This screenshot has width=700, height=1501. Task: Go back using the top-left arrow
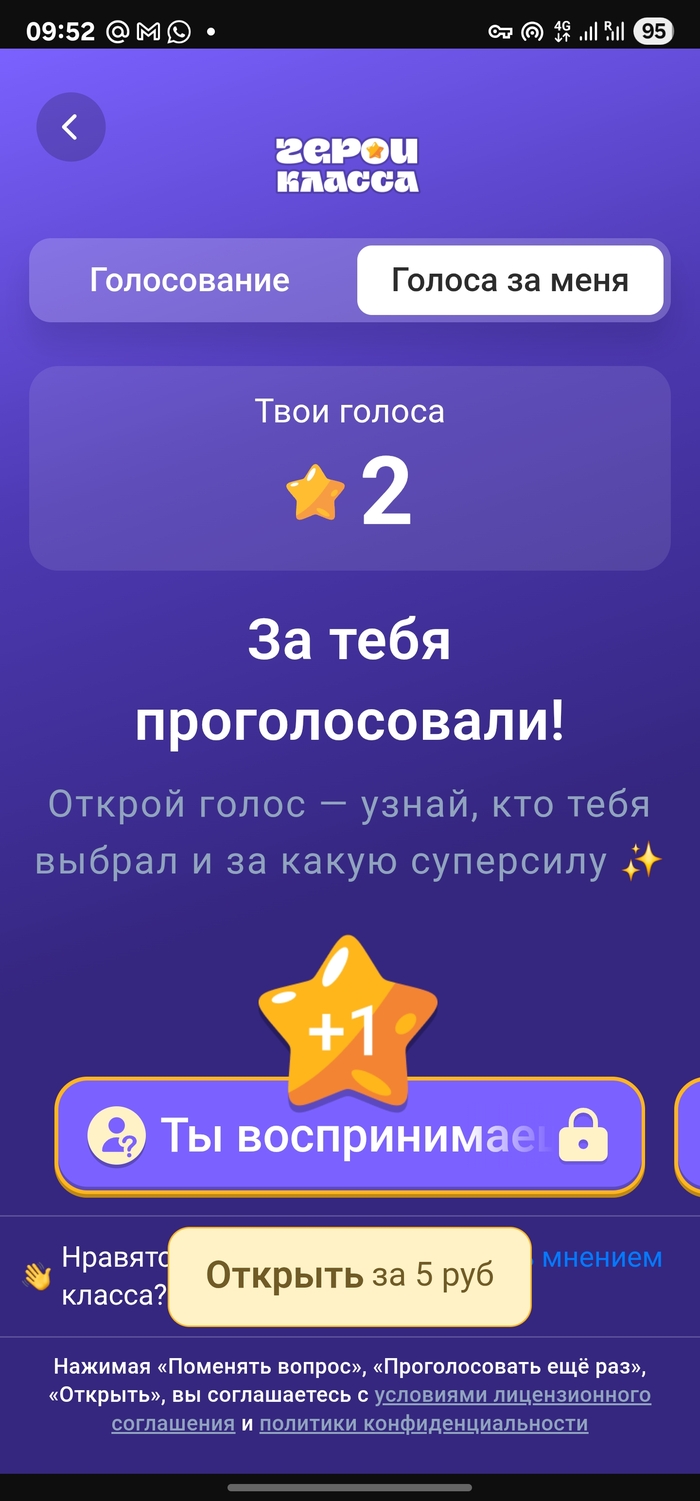pos(70,127)
